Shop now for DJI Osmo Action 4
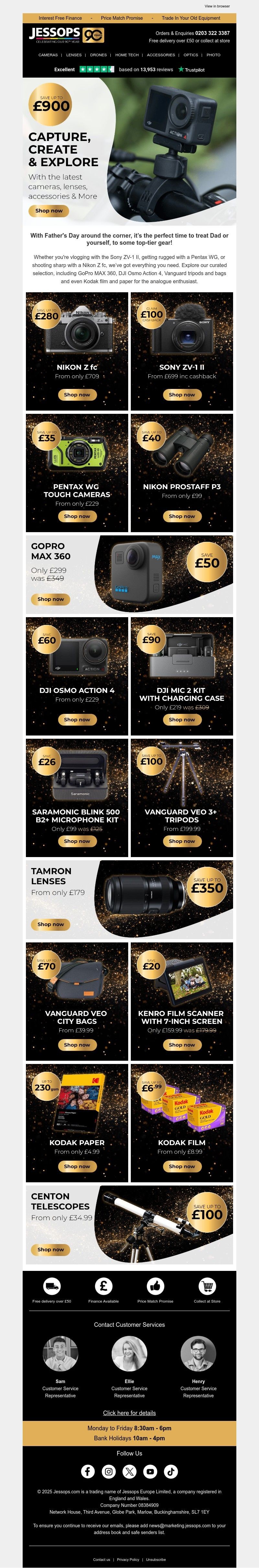 point(77,719)
